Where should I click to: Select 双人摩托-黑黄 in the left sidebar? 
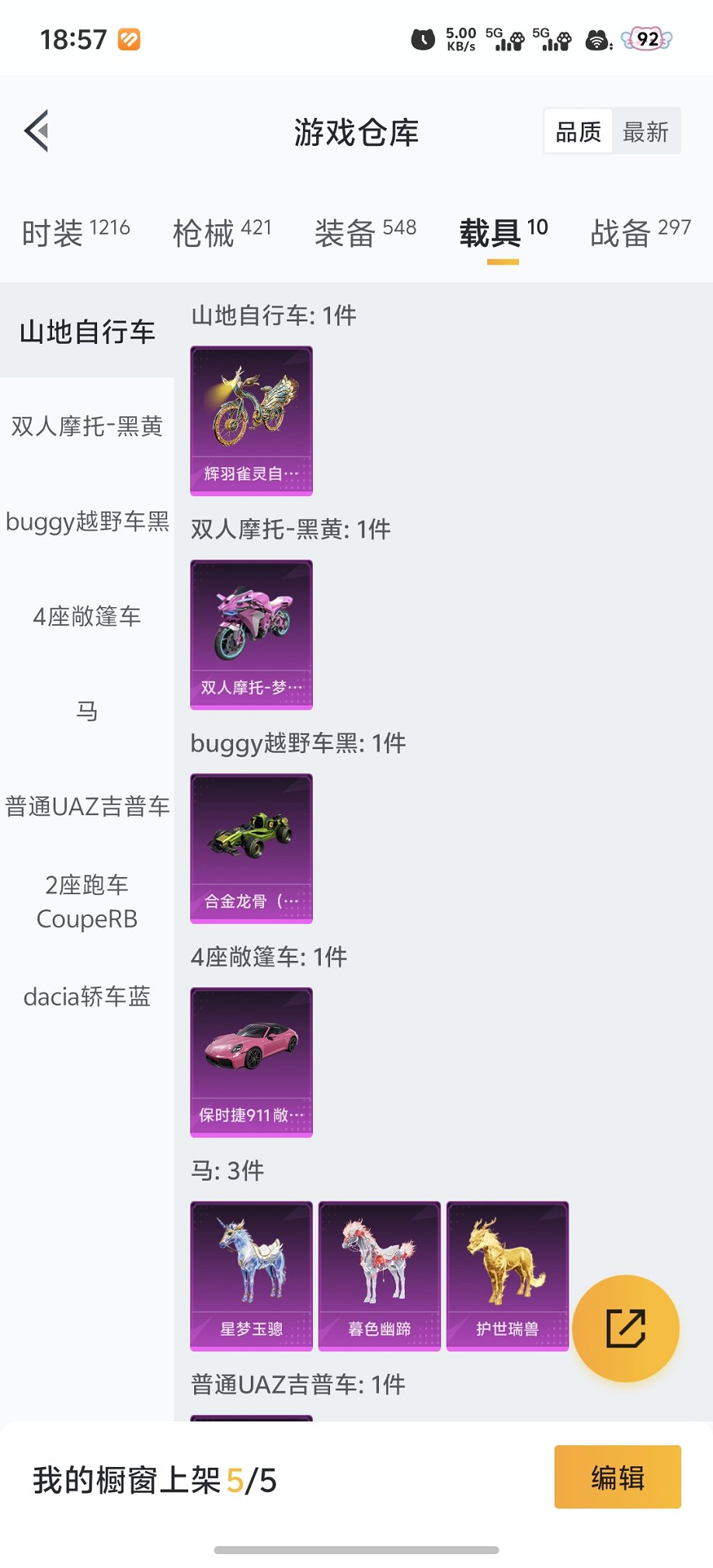point(87,426)
